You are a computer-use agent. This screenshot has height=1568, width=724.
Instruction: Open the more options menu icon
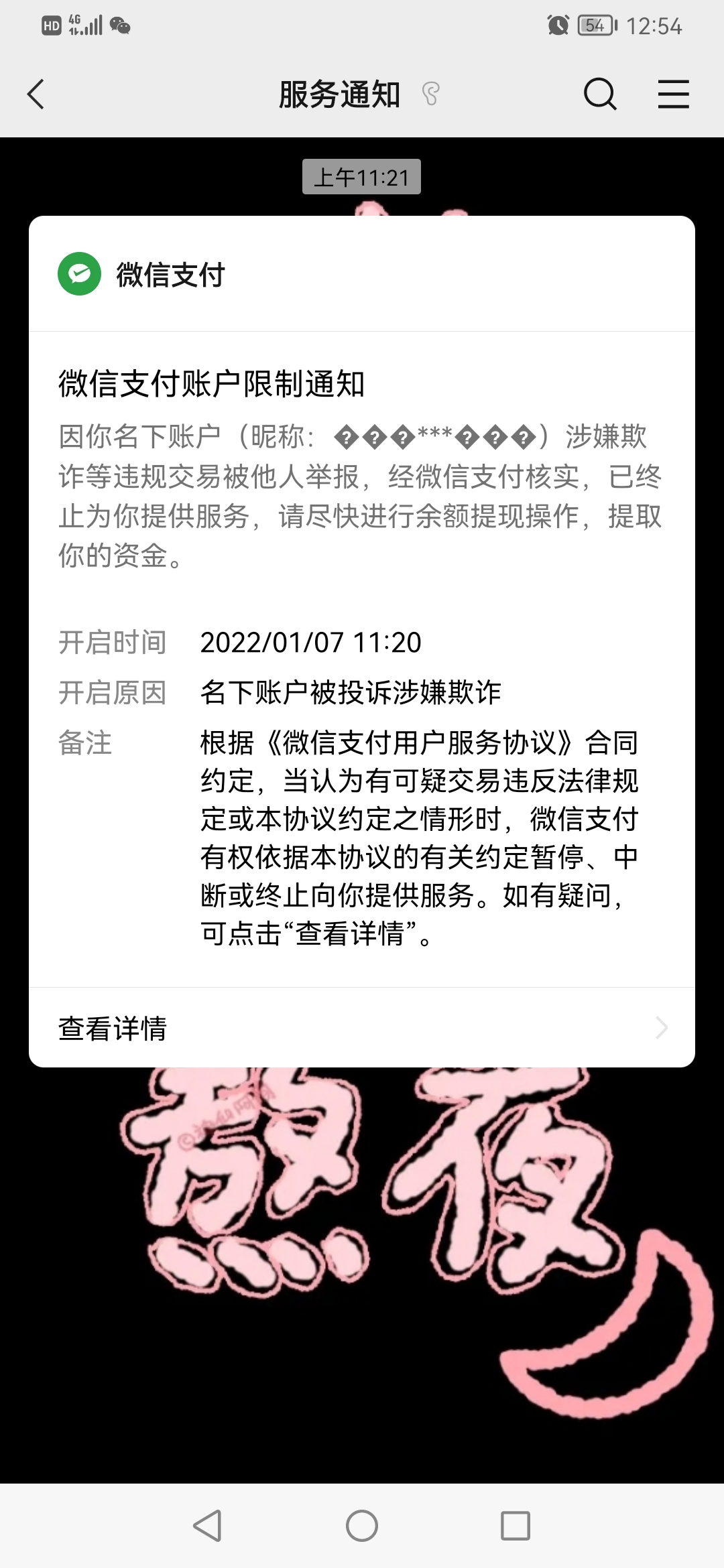point(673,94)
